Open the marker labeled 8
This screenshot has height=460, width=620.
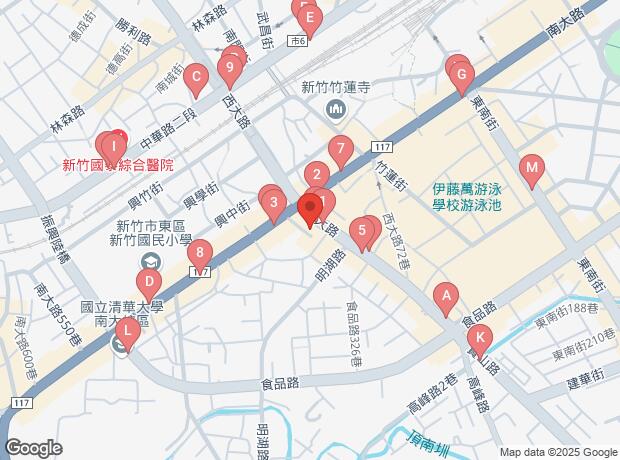pyautogui.click(x=200, y=257)
